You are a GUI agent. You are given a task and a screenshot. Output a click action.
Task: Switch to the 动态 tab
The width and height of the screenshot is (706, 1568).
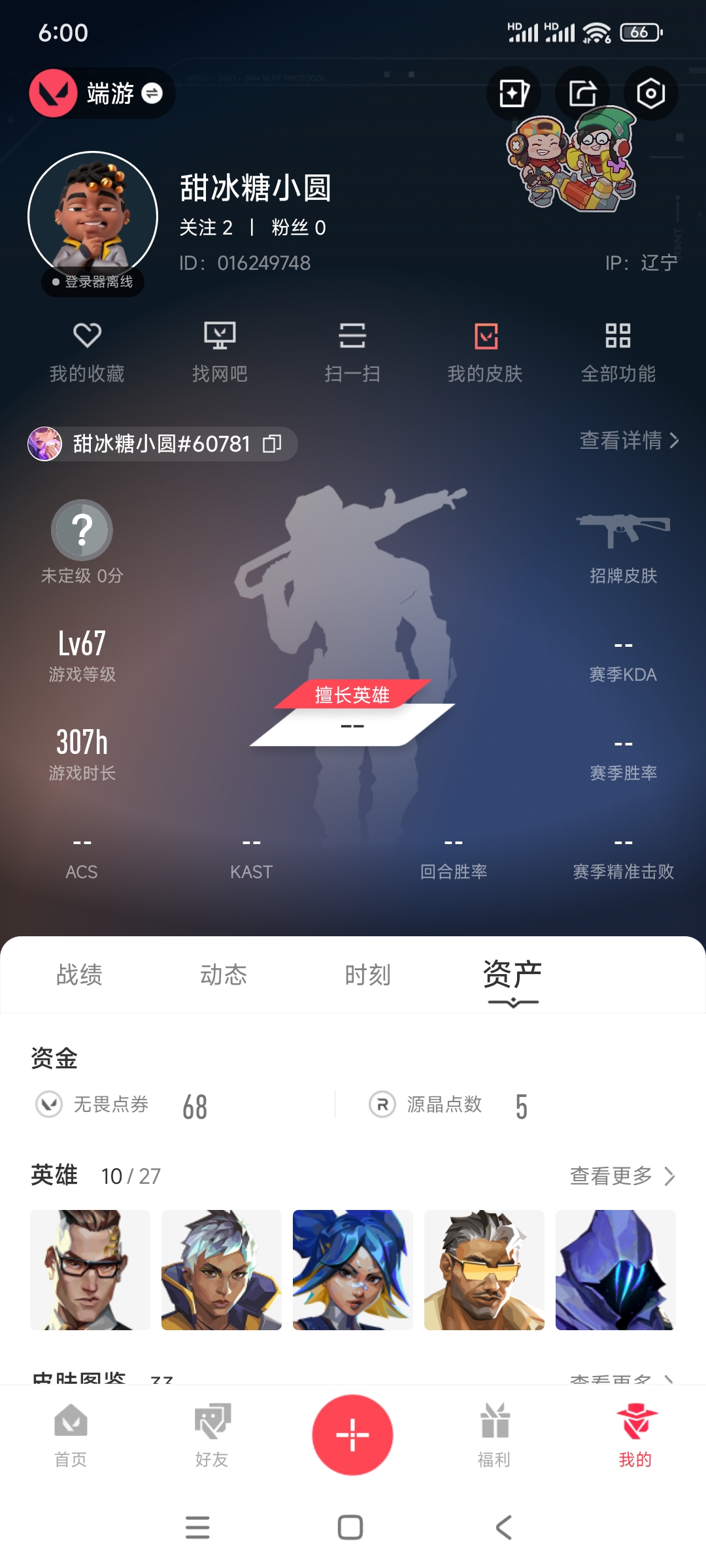coord(224,975)
